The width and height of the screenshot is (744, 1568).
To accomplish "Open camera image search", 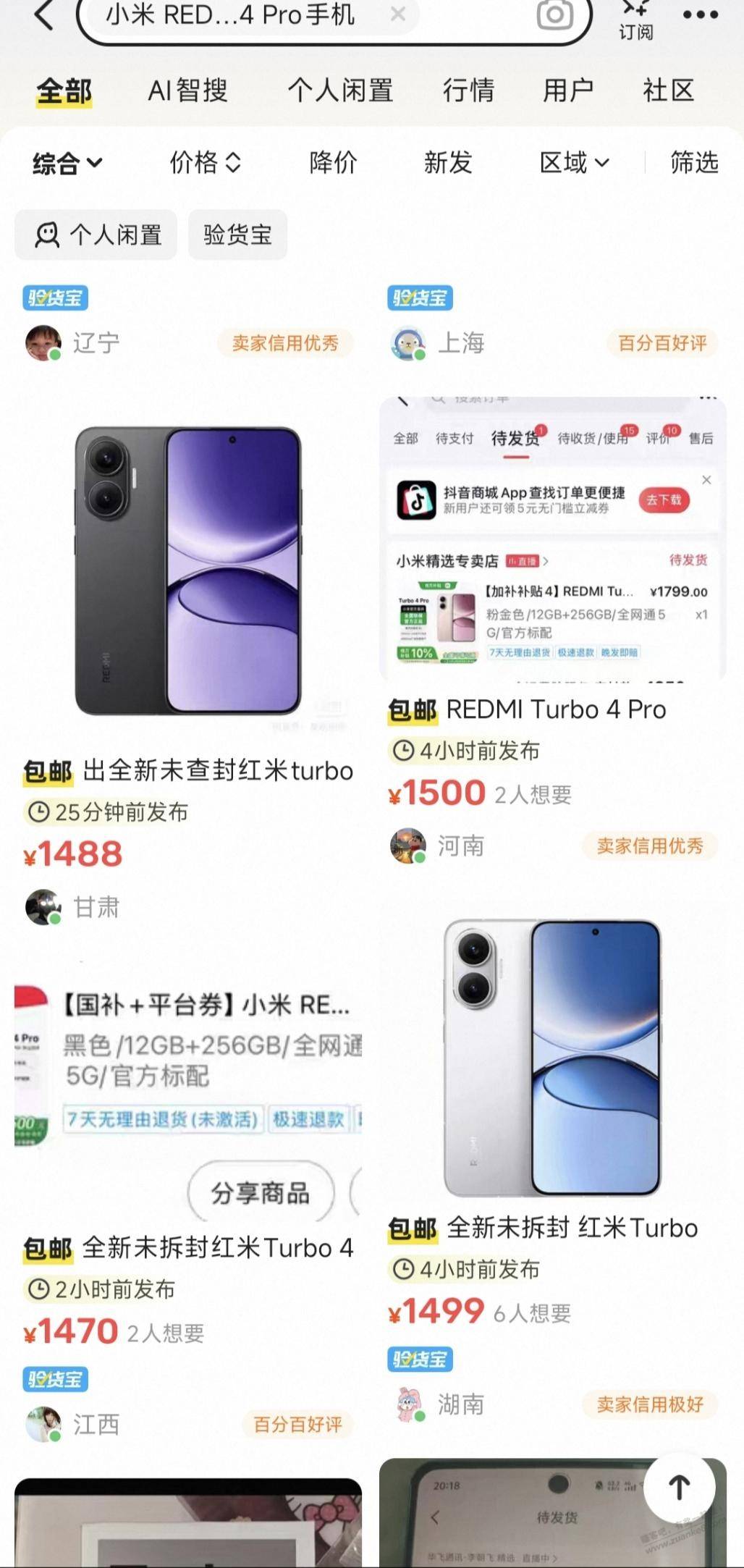I will coord(554,15).
